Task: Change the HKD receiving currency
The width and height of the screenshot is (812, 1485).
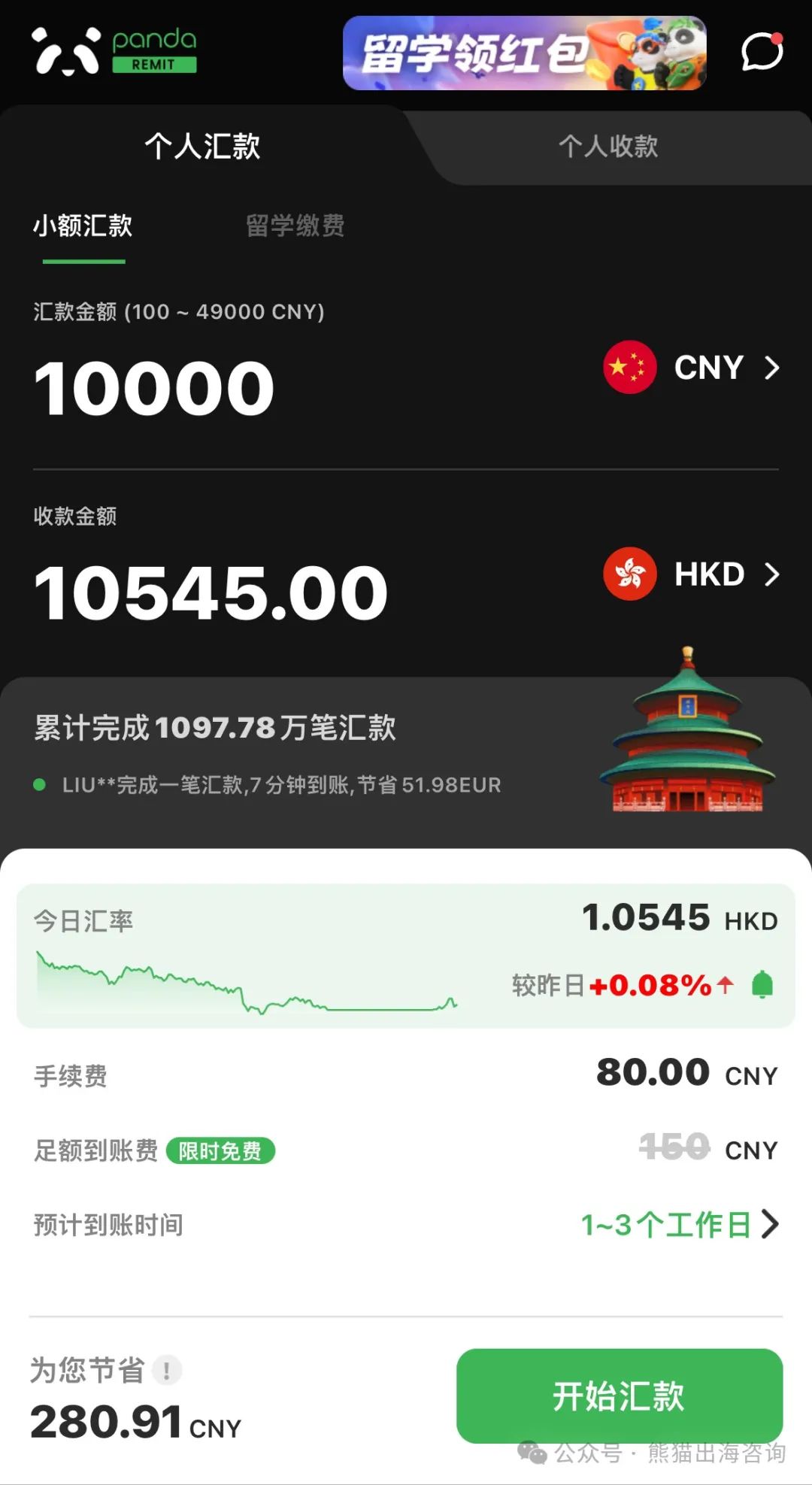Action: 692,574
